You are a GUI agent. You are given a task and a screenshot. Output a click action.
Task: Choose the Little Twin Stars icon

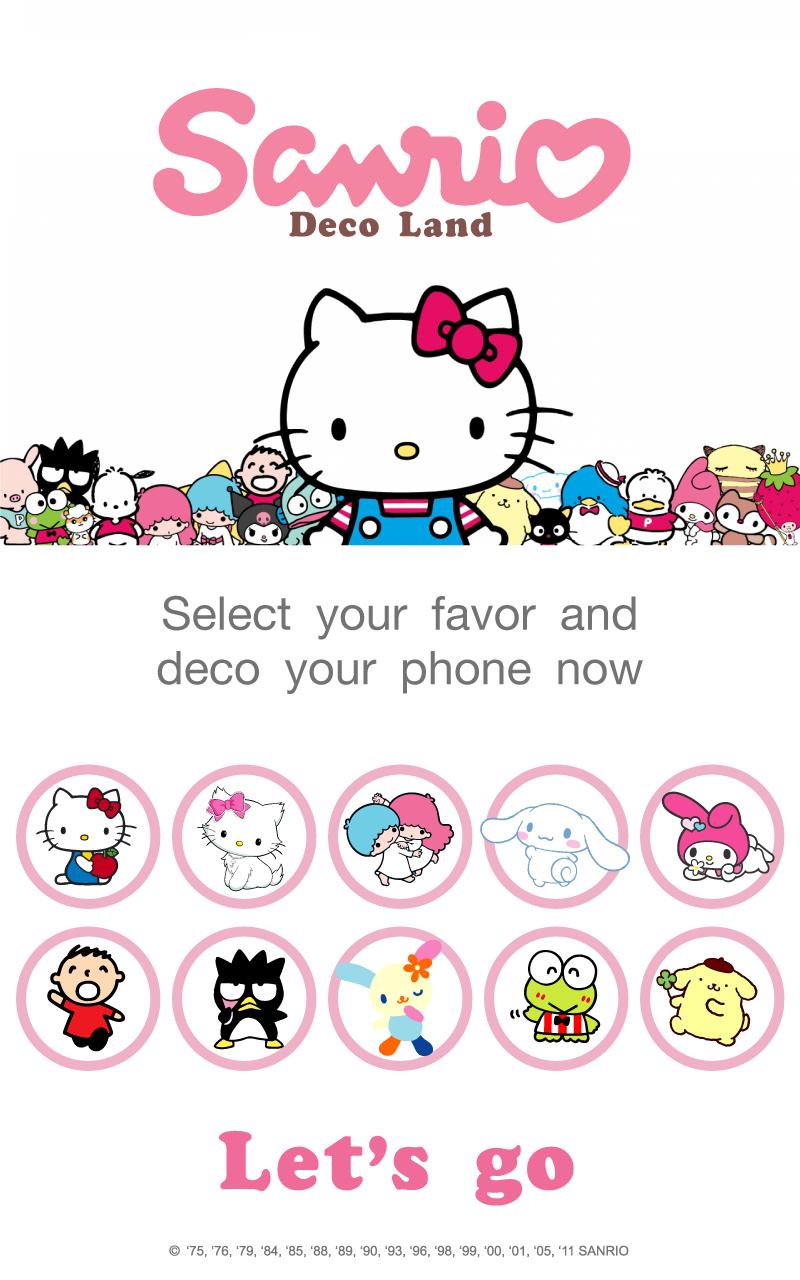[x=398, y=838]
